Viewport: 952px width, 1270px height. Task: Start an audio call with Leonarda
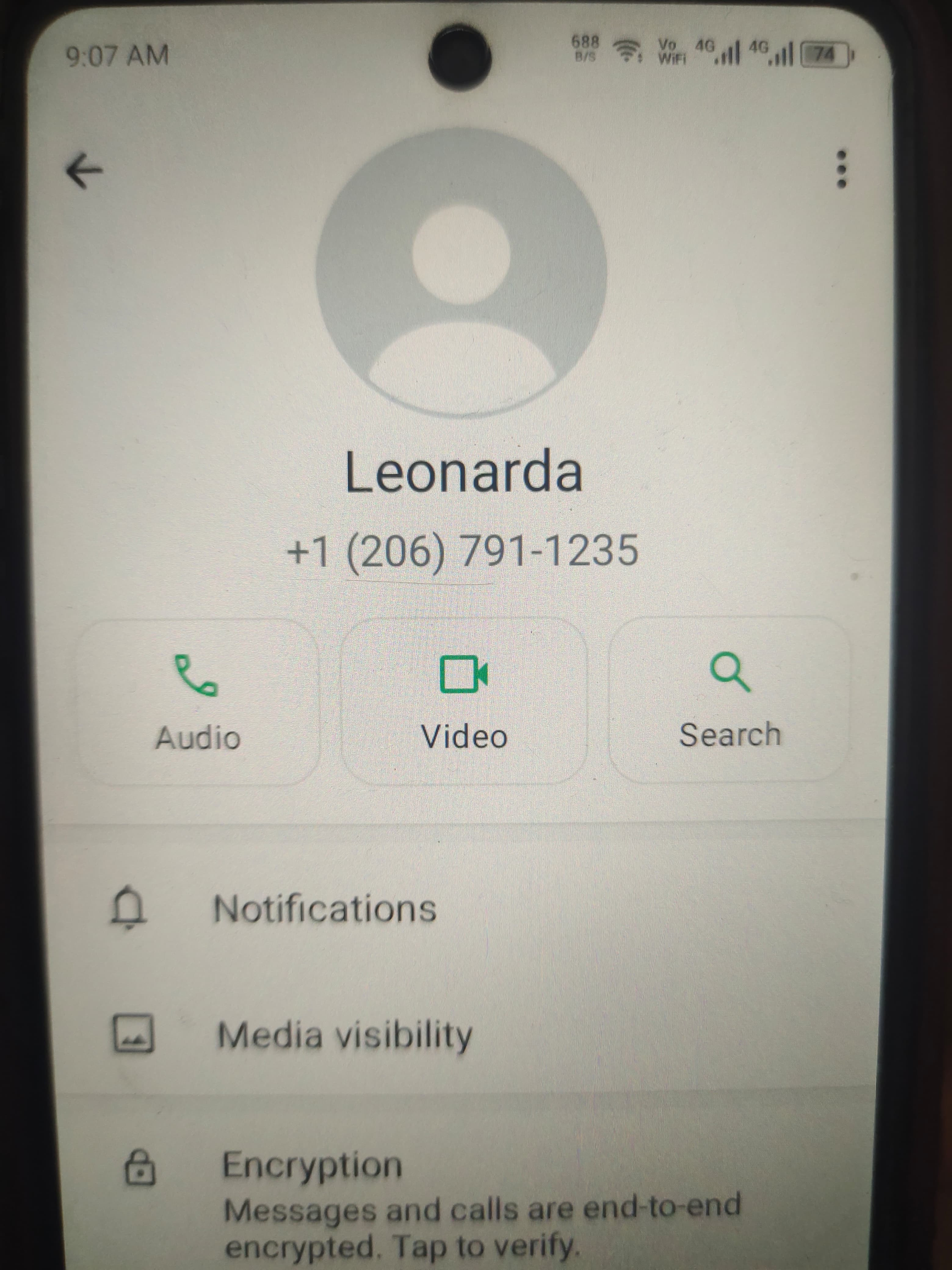pyautogui.click(x=198, y=702)
